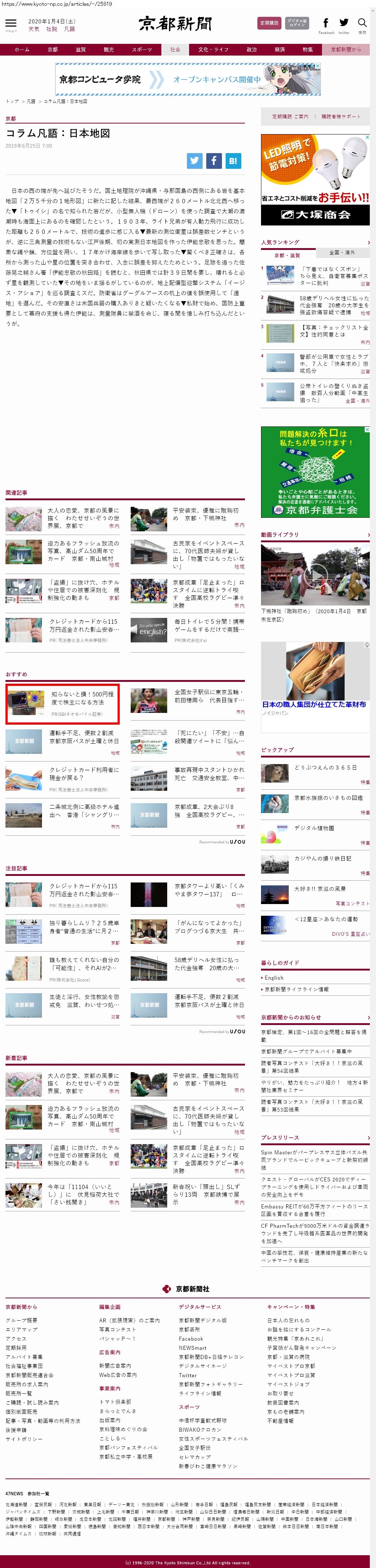
Task: Open 京都新聞デジタル版 footer link
Action: click(x=203, y=1320)
